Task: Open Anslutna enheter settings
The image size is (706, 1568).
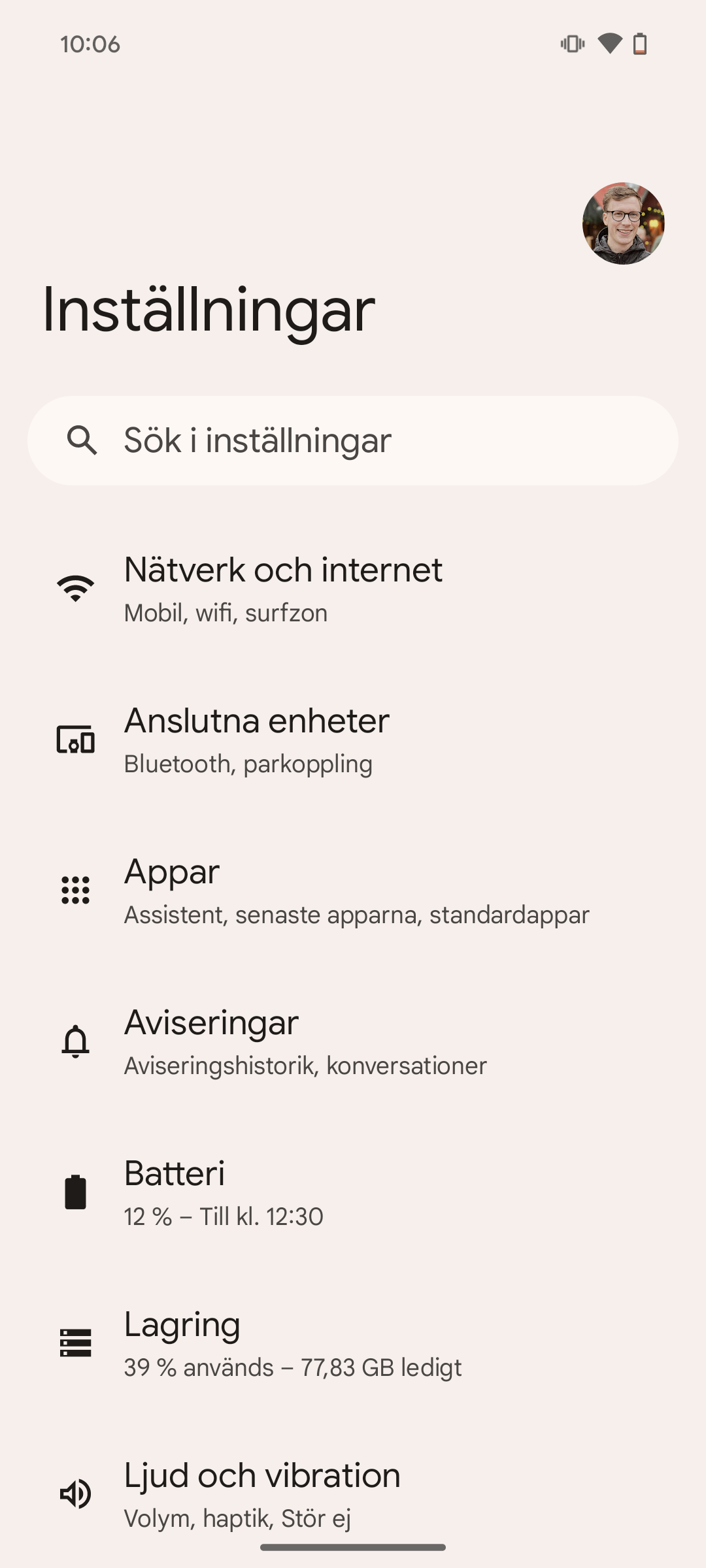Action: (353, 740)
